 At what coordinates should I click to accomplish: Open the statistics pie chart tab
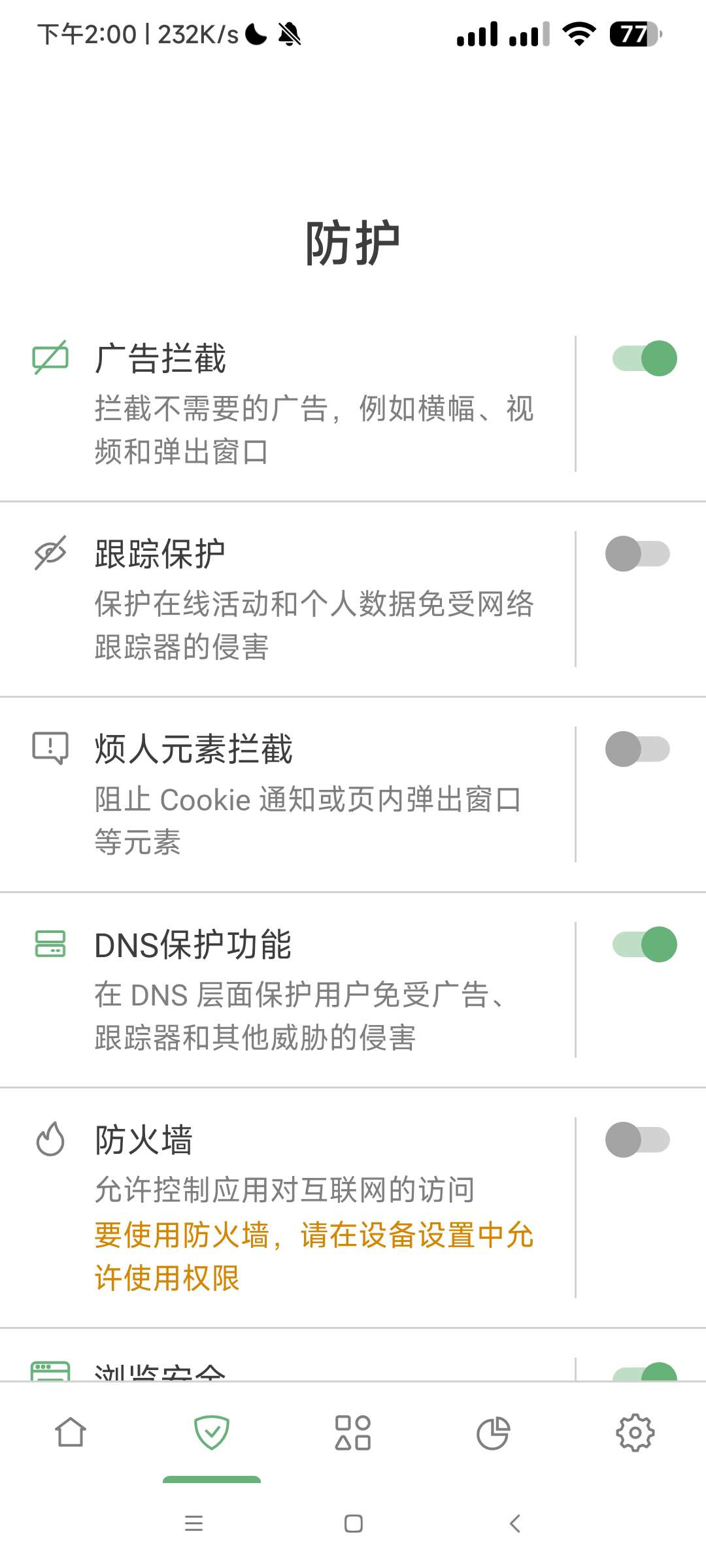[494, 1432]
